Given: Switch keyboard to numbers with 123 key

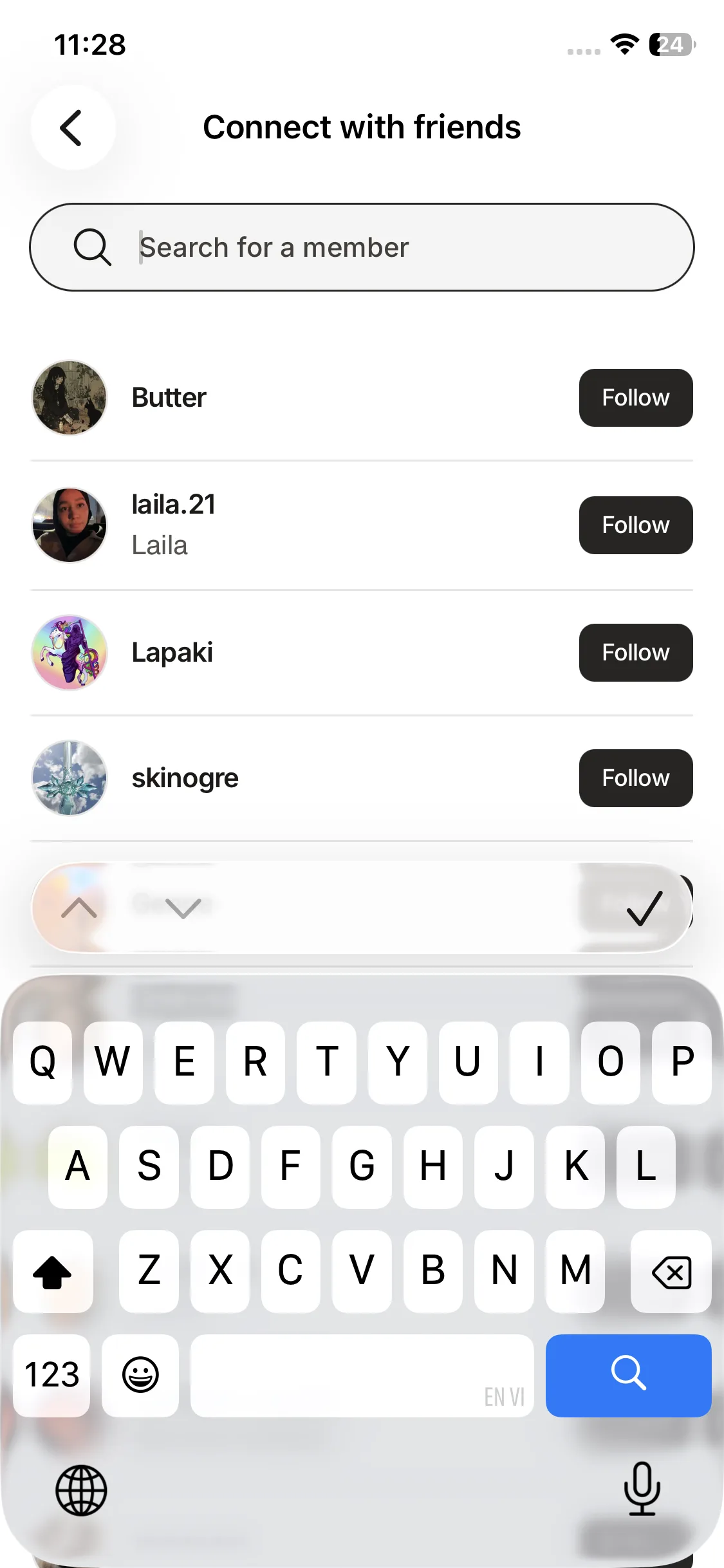Looking at the screenshot, I should (51, 1375).
